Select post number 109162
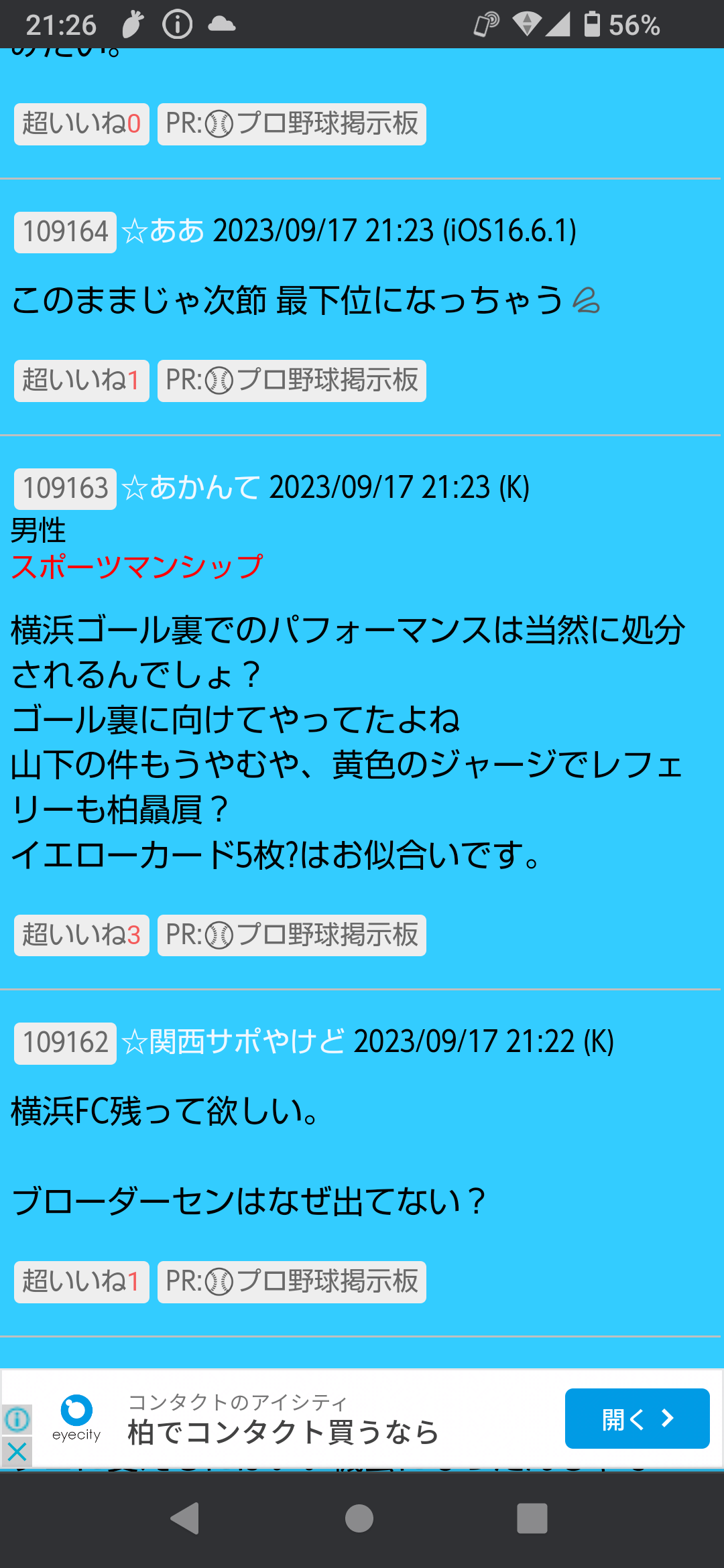 pos(65,1043)
